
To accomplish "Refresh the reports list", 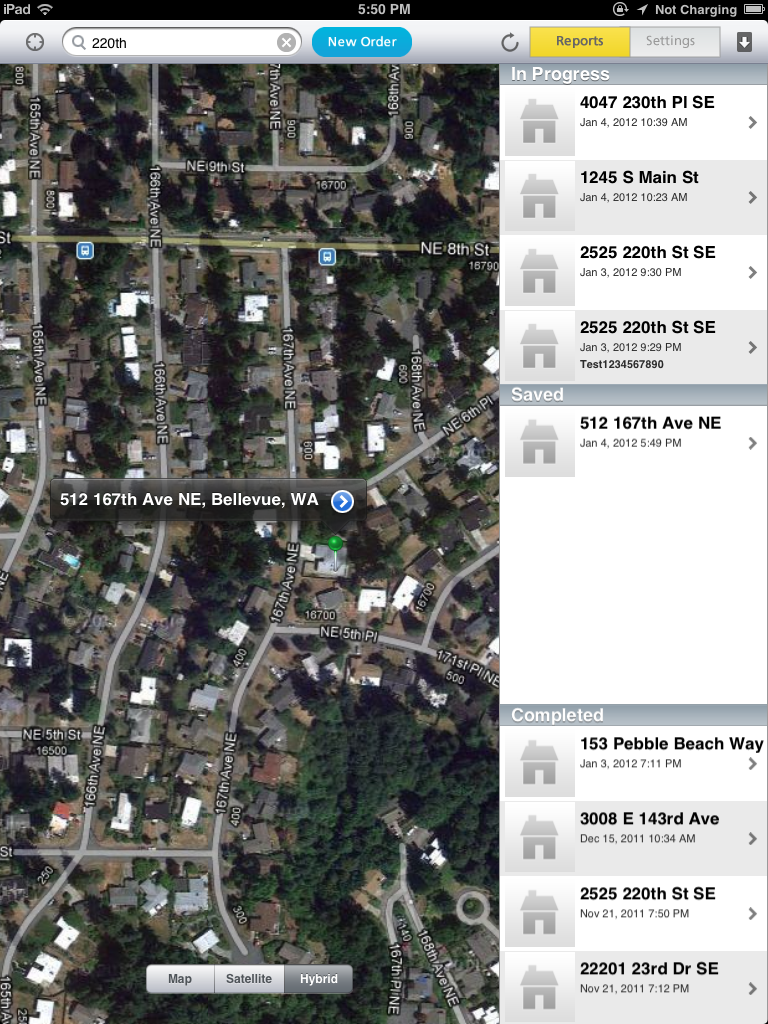I will 509,42.
